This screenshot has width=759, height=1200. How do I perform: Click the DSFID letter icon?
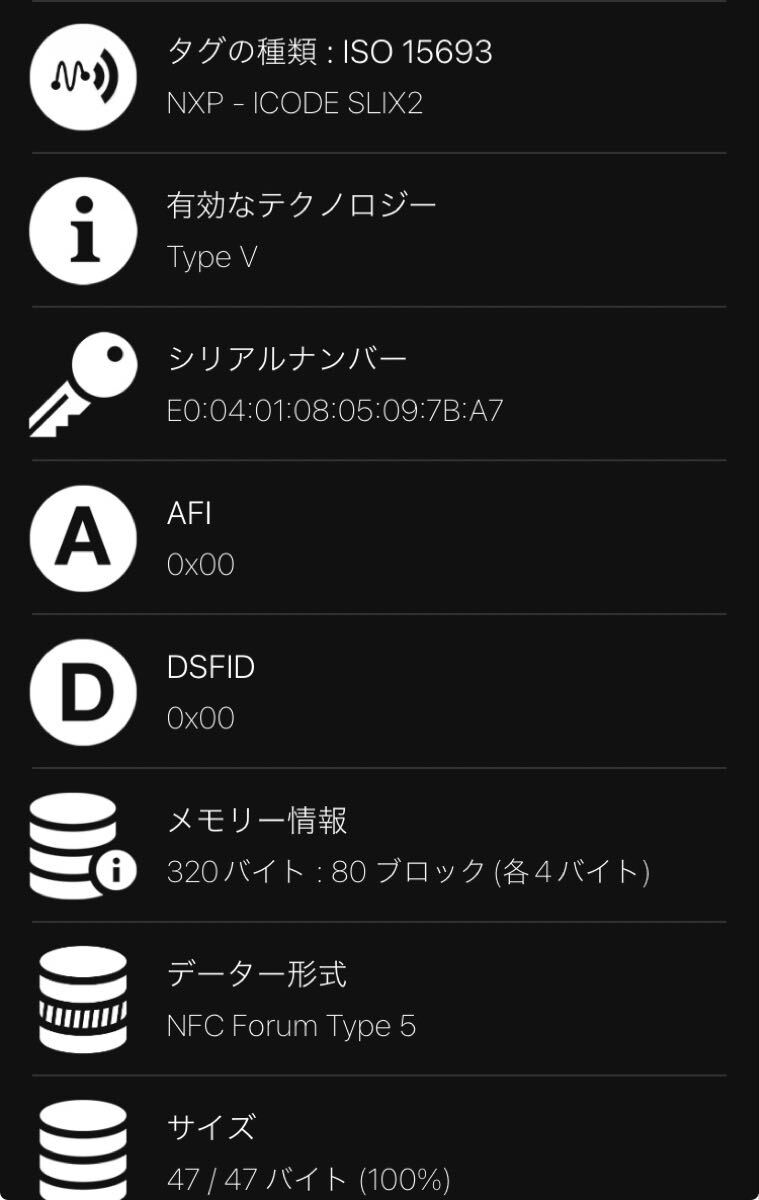pyautogui.click(x=81, y=690)
